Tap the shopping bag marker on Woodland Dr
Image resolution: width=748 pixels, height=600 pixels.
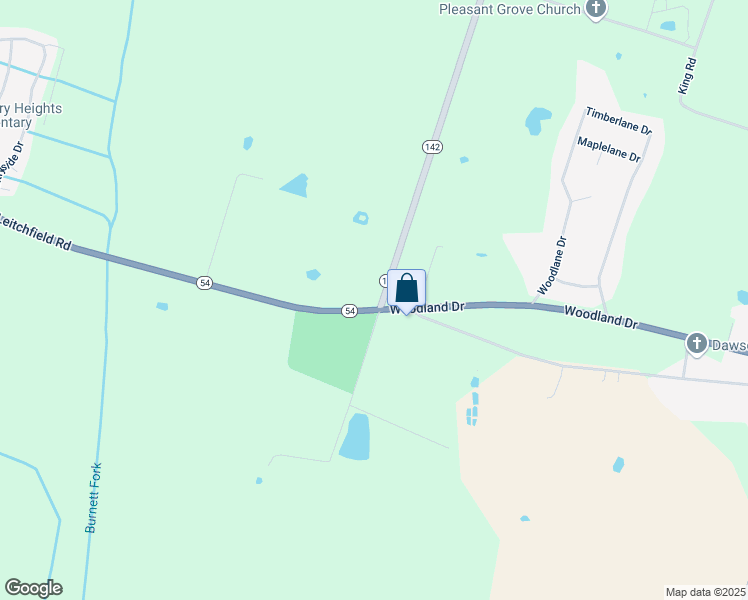(x=407, y=289)
